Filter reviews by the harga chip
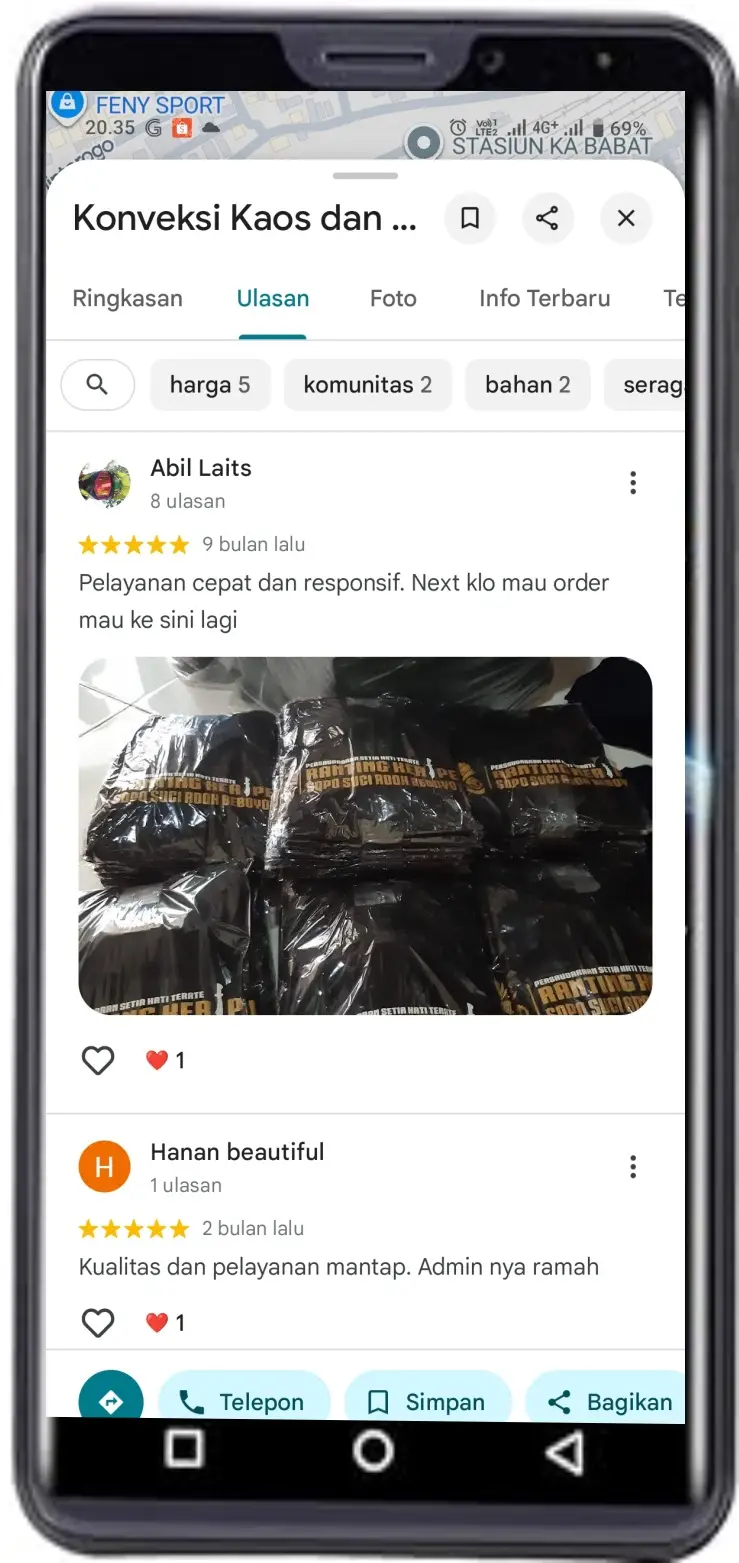 (x=210, y=385)
